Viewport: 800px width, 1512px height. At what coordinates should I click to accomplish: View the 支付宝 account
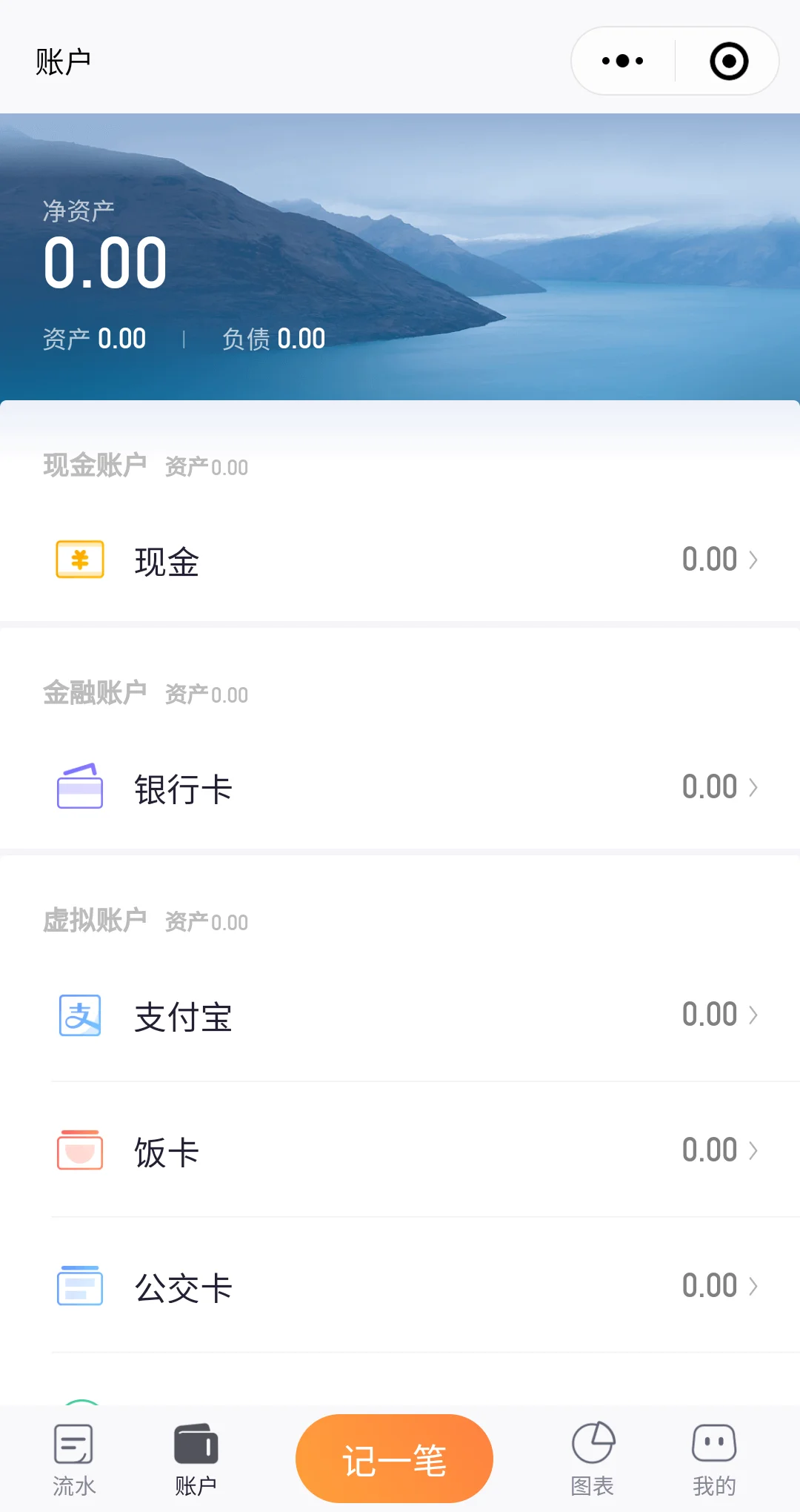pyautogui.click(x=400, y=1015)
